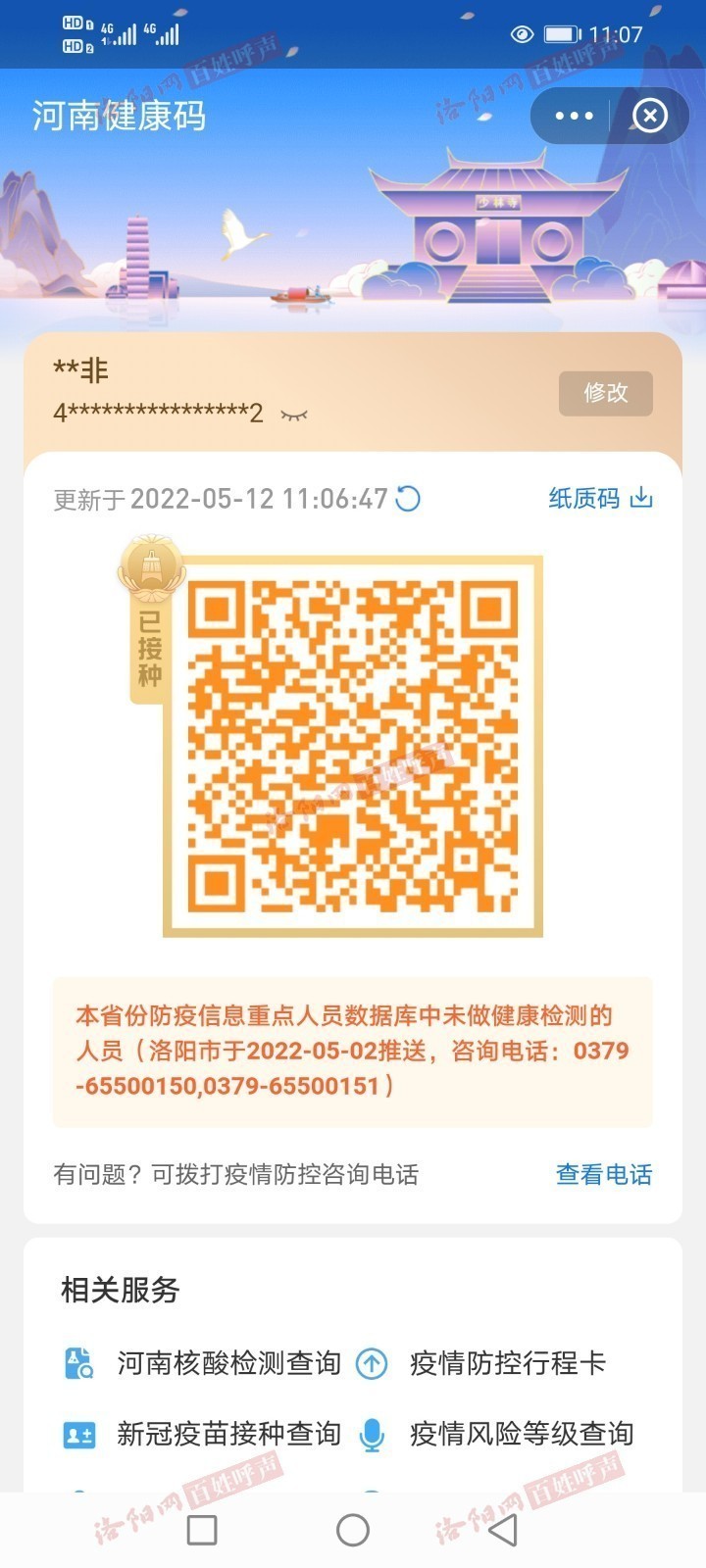Go back with the system back button
Image resolution: width=706 pixels, height=1568 pixels.
(503, 1530)
